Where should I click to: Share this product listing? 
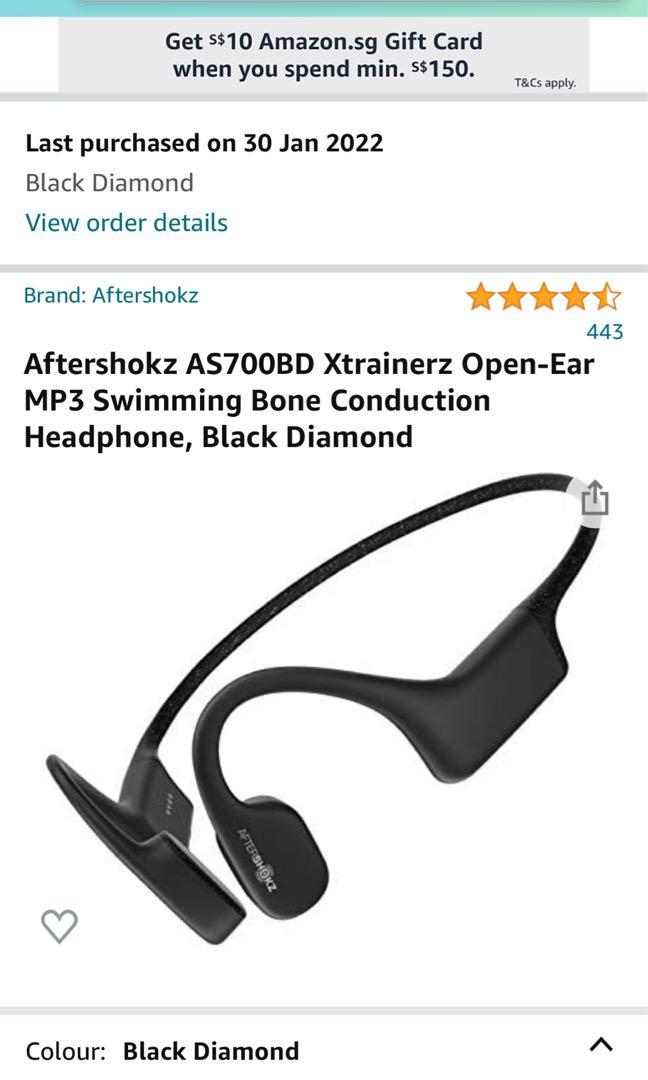pos(595,497)
